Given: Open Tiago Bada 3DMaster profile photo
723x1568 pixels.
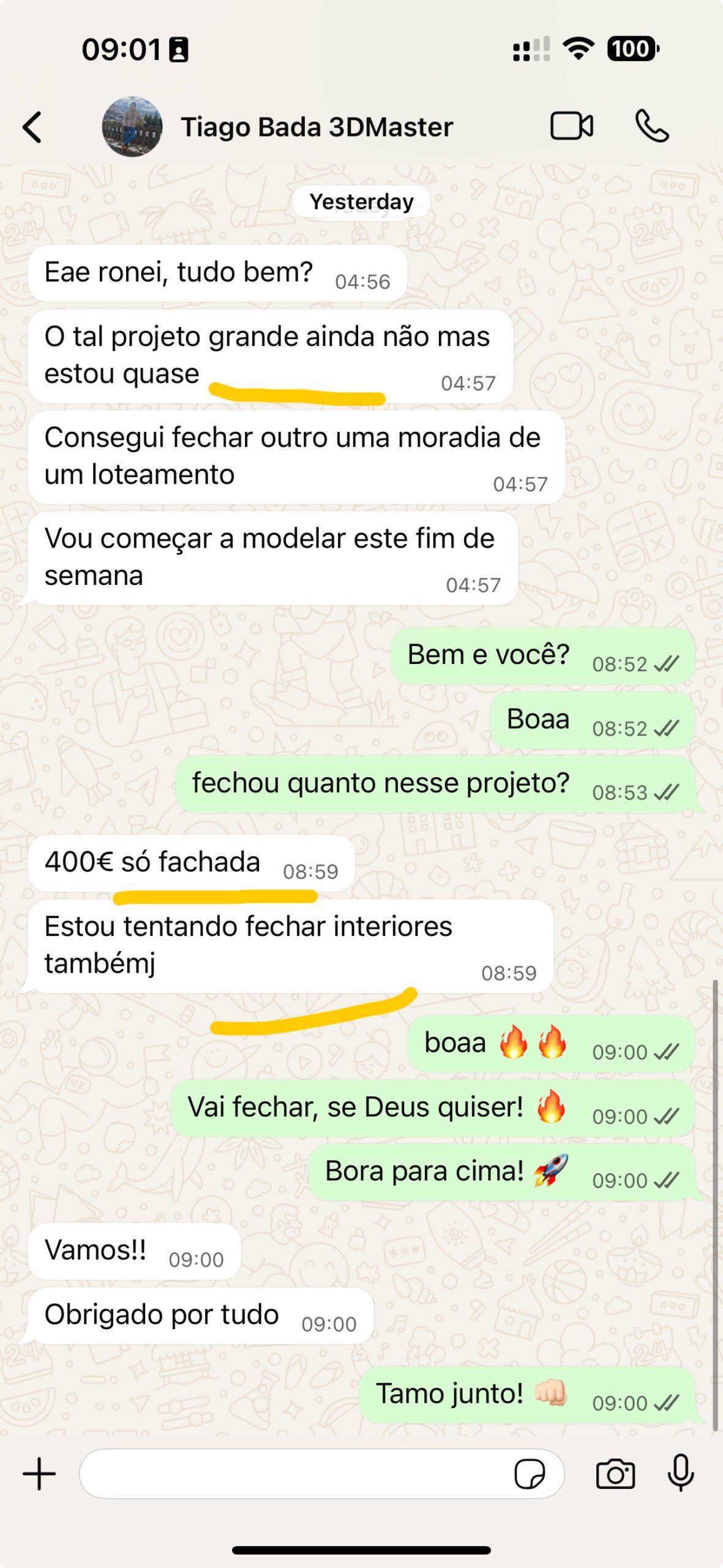Looking at the screenshot, I should (132, 127).
